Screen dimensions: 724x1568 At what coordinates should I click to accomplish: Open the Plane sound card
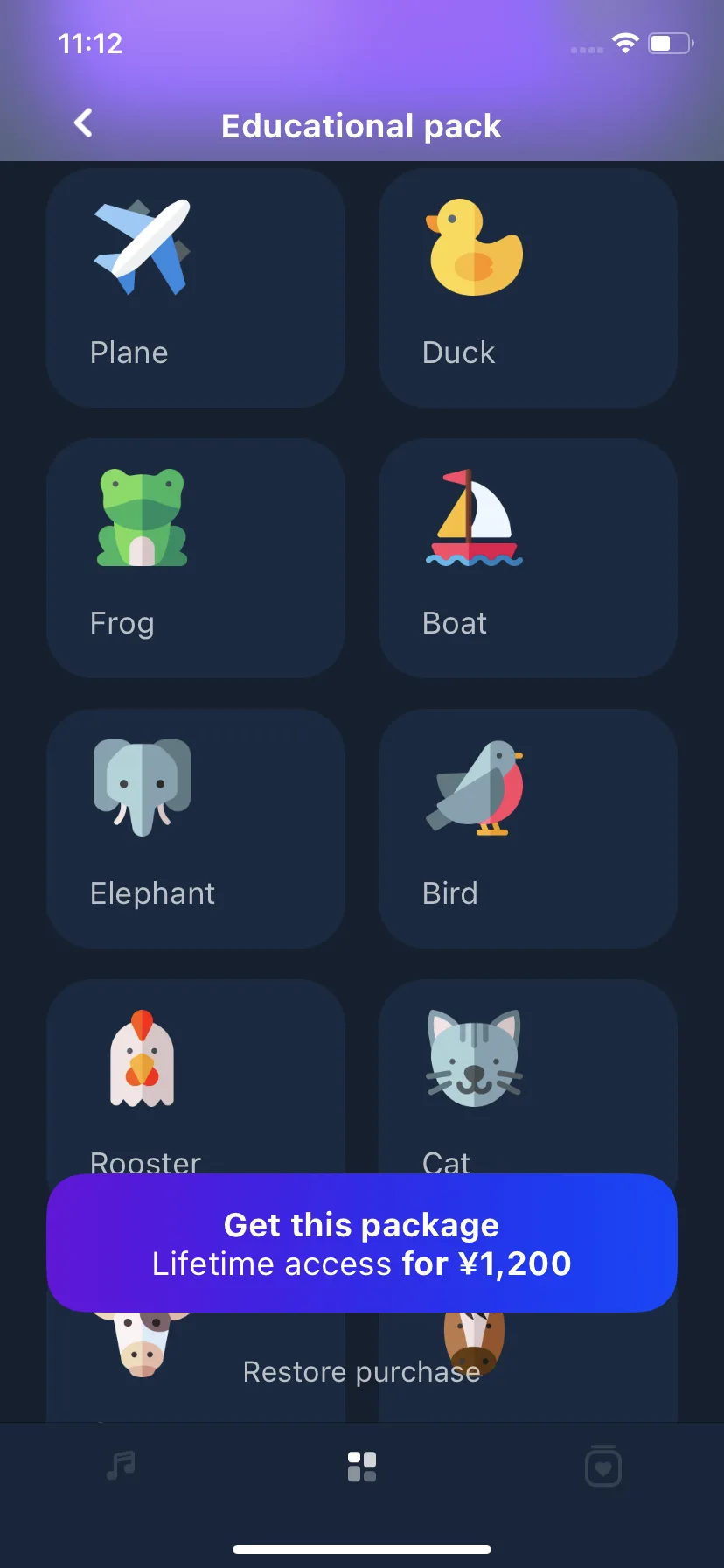click(195, 288)
